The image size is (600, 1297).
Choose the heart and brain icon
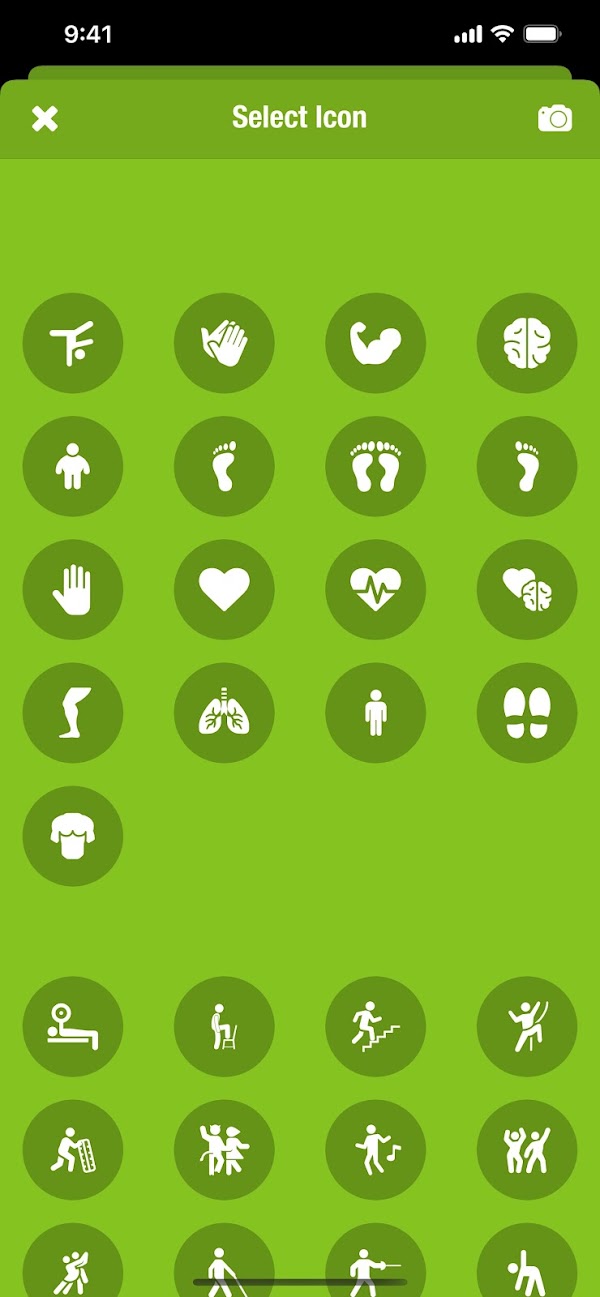527,590
